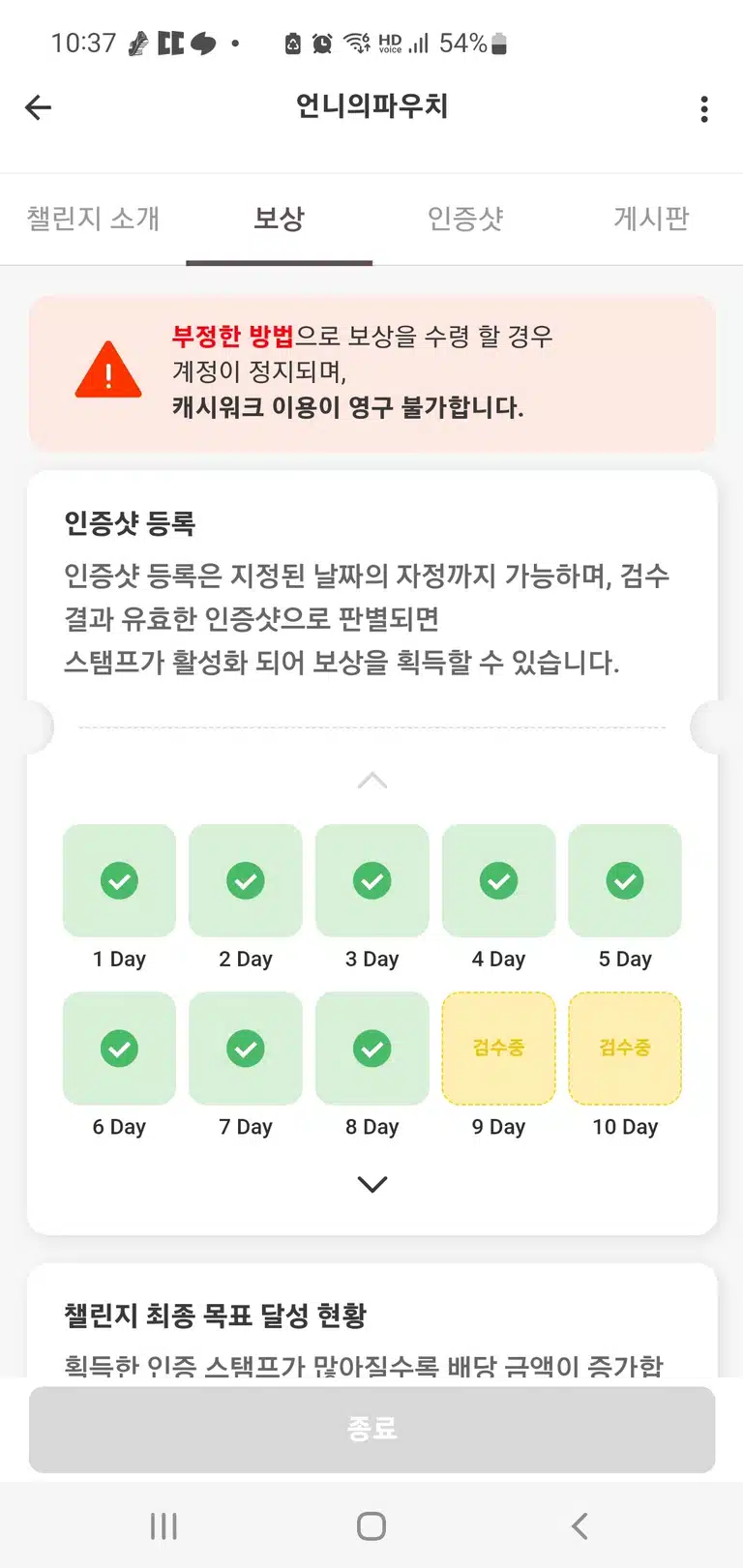This screenshot has height=1568, width=743.
Task: Select the 보상 tab
Action: pyautogui.click(x=279, y=219)
